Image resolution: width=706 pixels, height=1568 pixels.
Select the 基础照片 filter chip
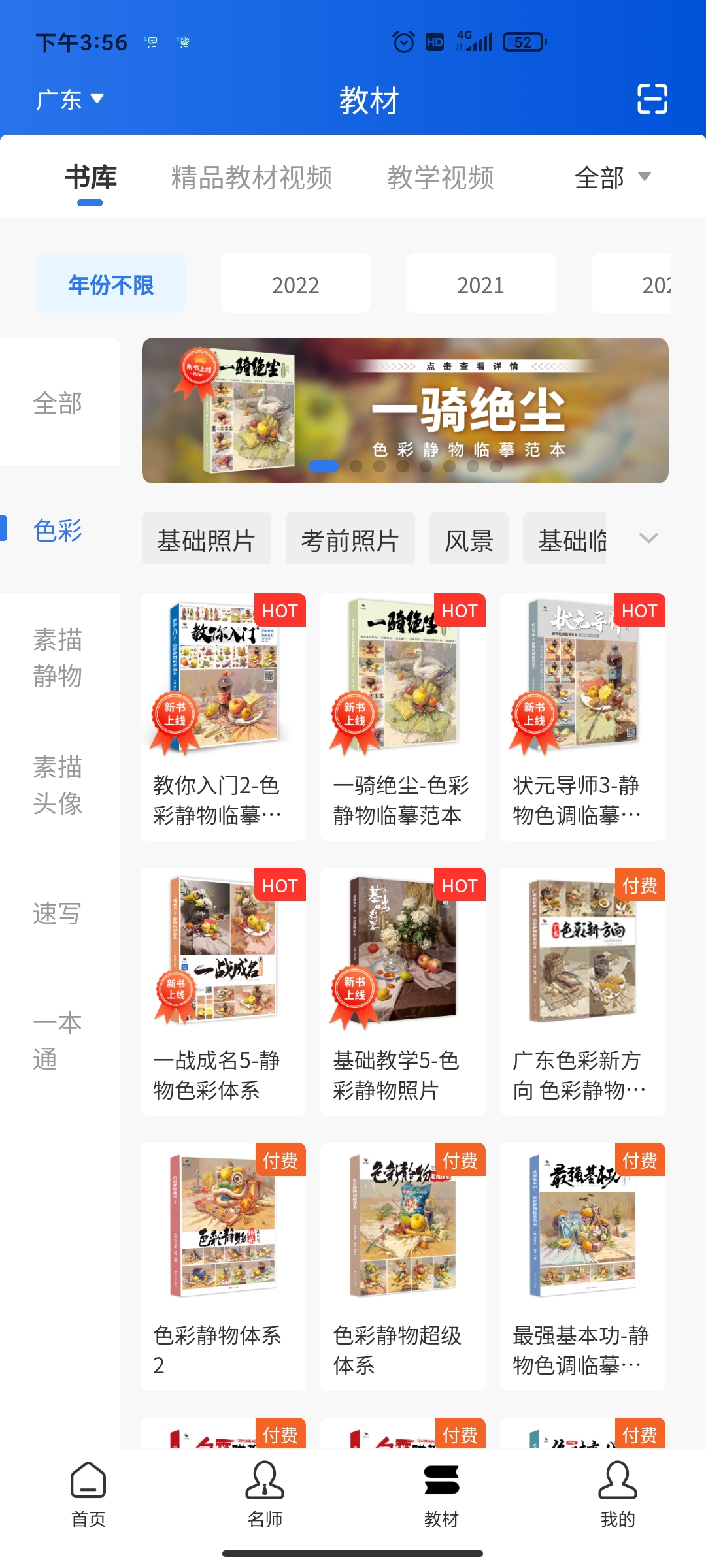tap(206, 538)
